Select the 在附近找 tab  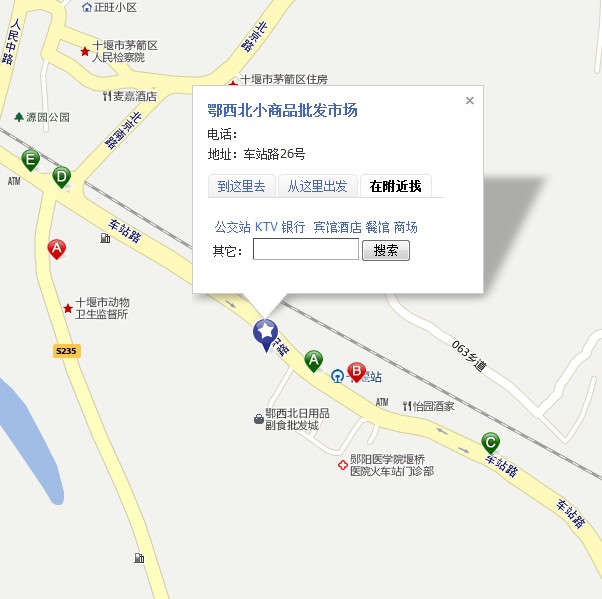tap(395, 186)
